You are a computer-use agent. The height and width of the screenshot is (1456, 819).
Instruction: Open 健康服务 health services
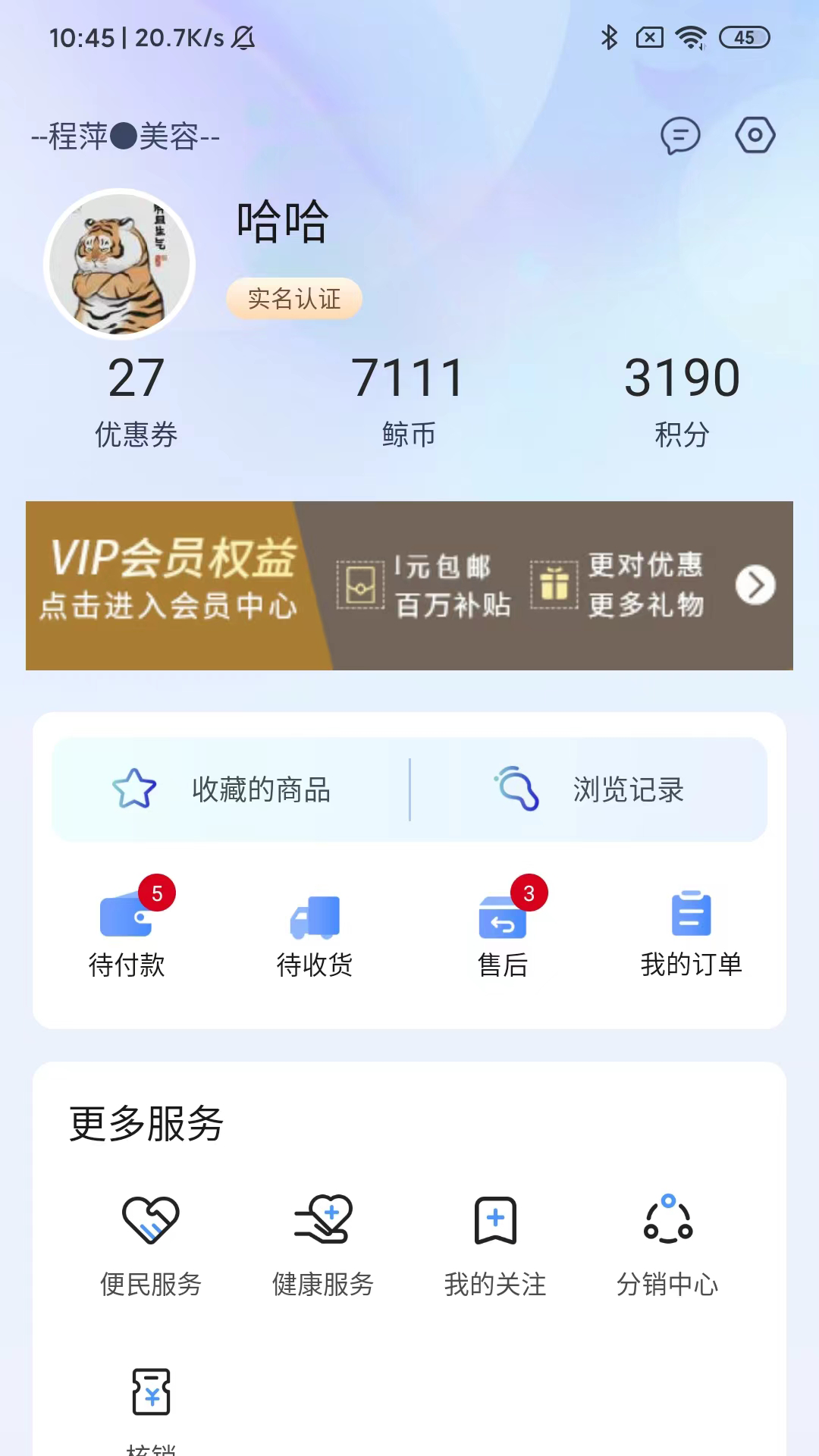(x=323, y=1244)
